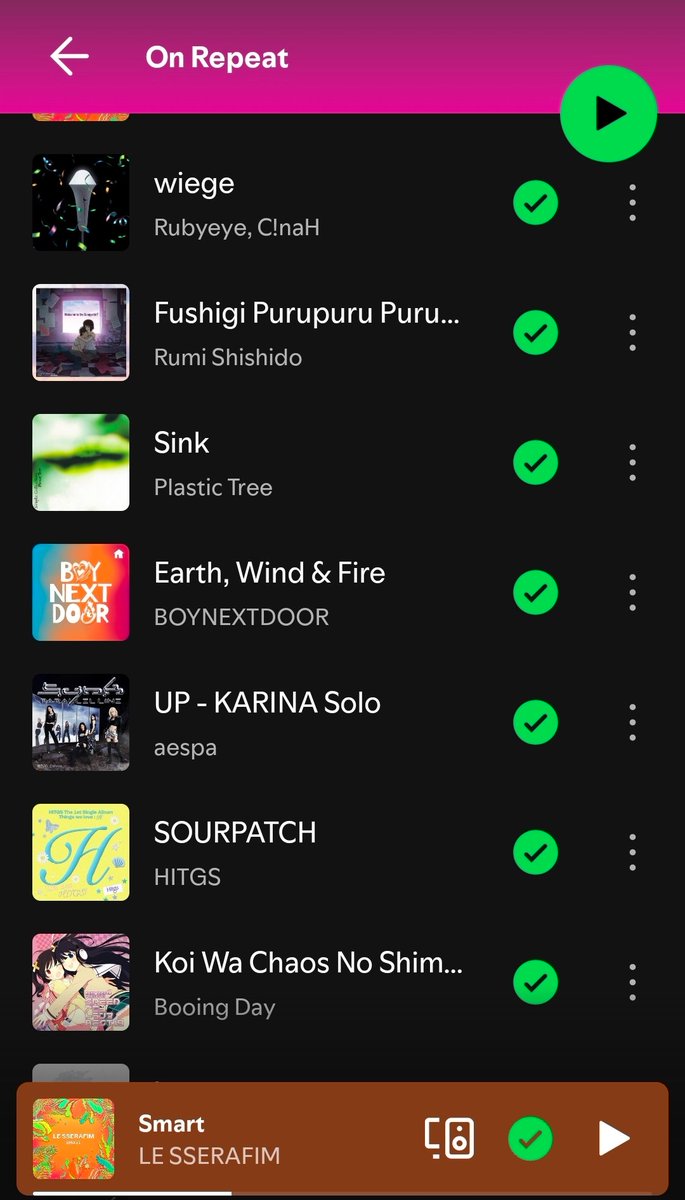Open more options for Koi Wa Chaos

pyautogui.click(x=632, y=982)
